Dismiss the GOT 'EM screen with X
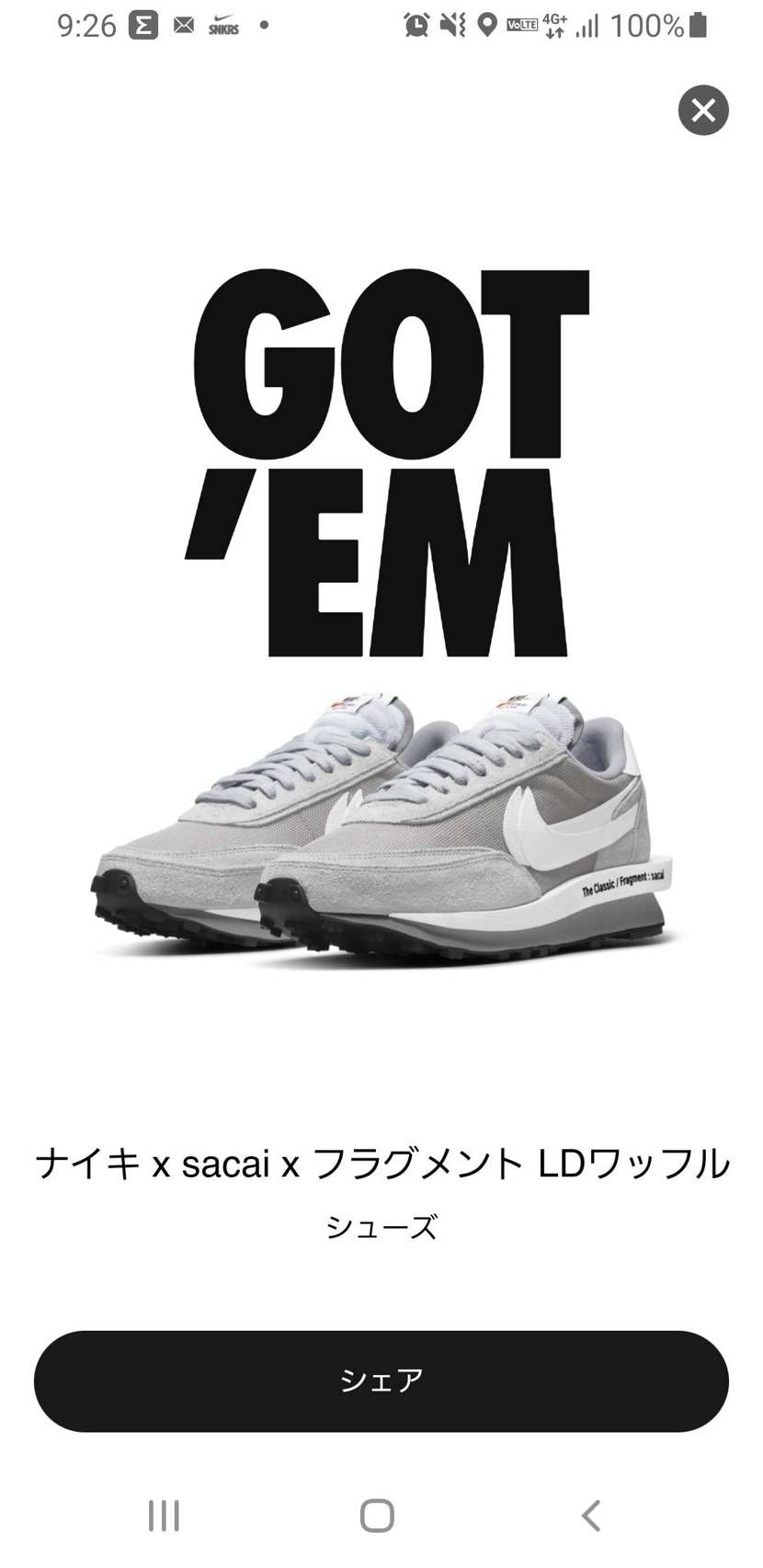The height and width of the screenshot is (1568, 763). click(703, 110)
